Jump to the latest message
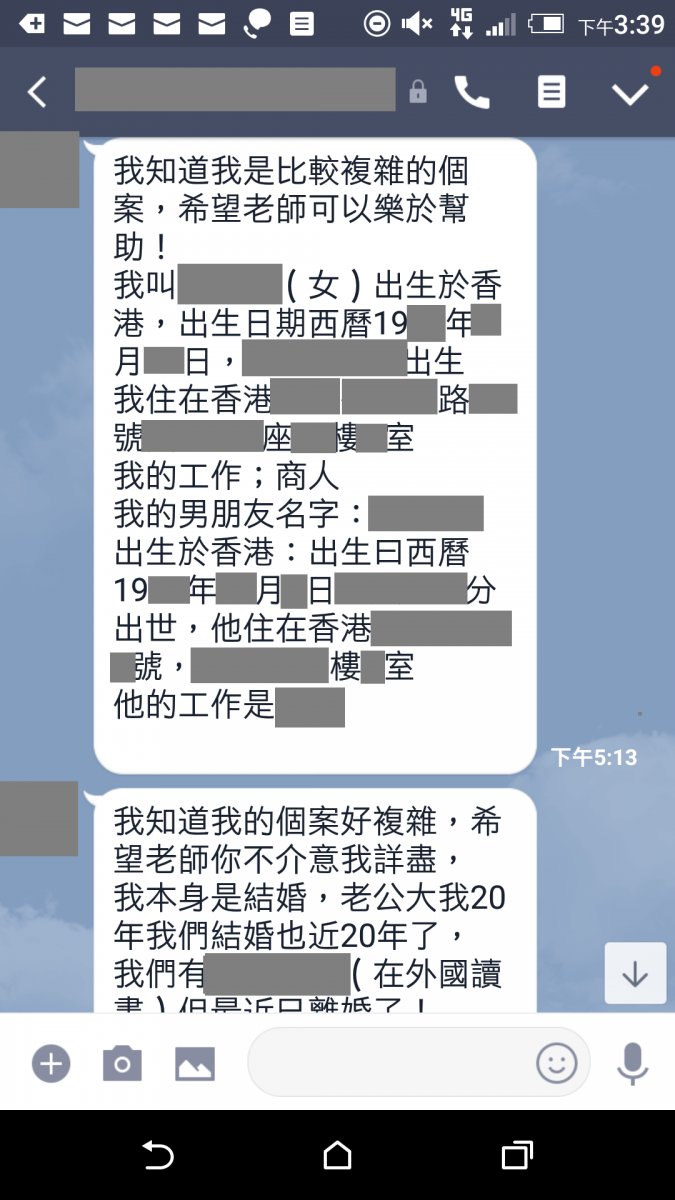 pos(635,973)
